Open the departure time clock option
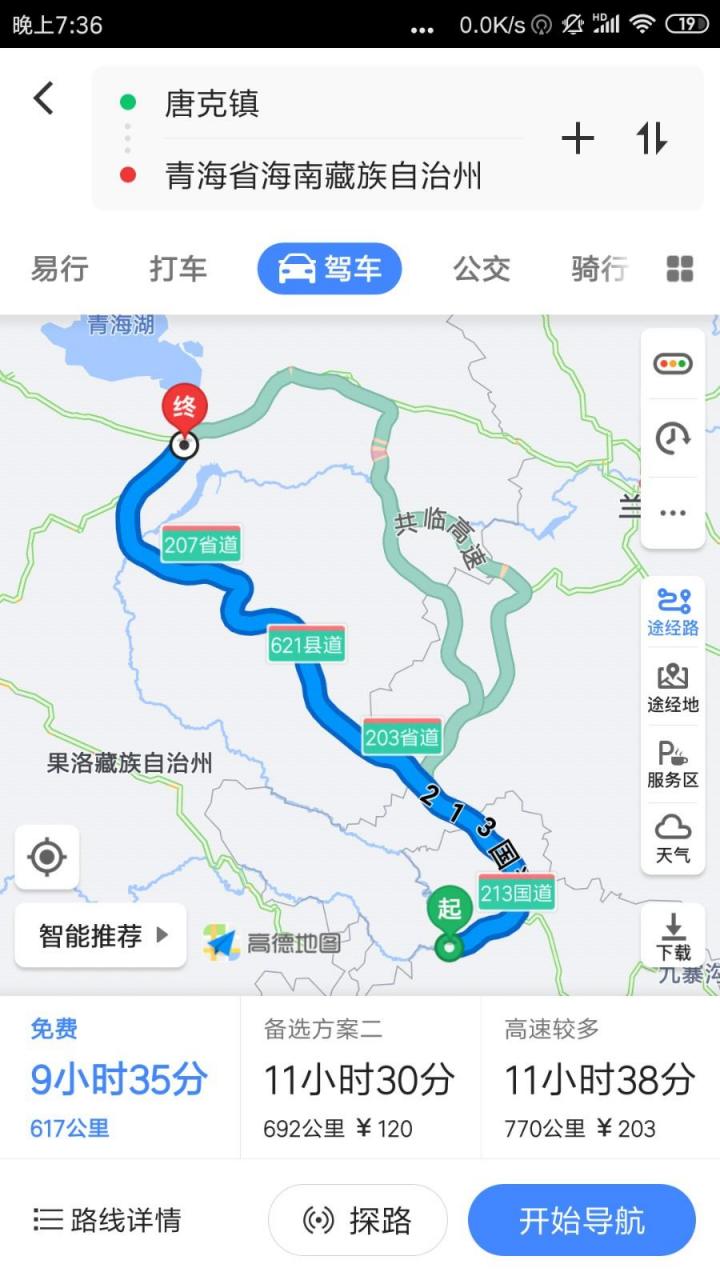 pyautogui.click(x=672, y=437)
